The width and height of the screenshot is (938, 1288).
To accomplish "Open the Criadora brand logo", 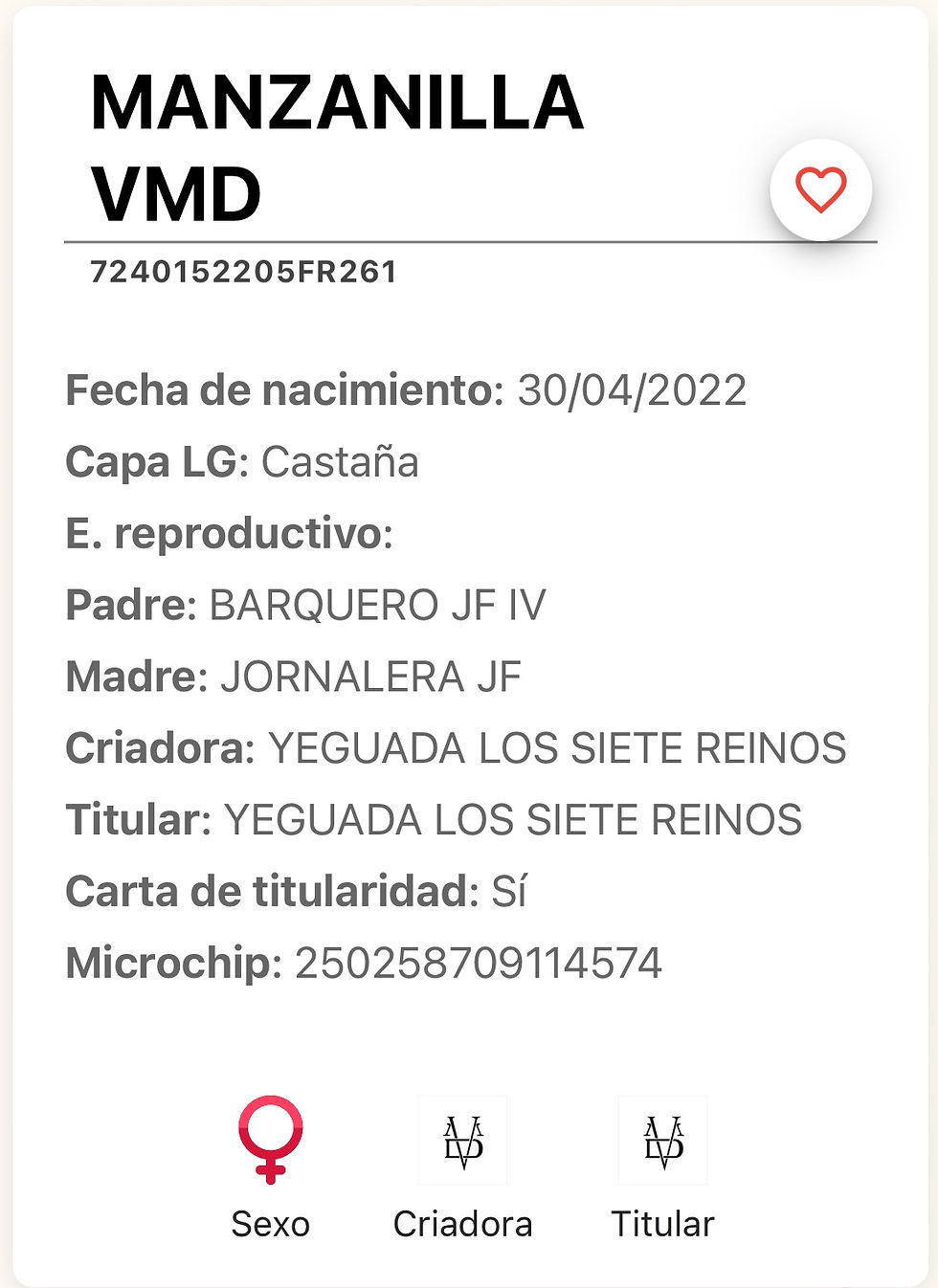I will [x=463, y=1141].
